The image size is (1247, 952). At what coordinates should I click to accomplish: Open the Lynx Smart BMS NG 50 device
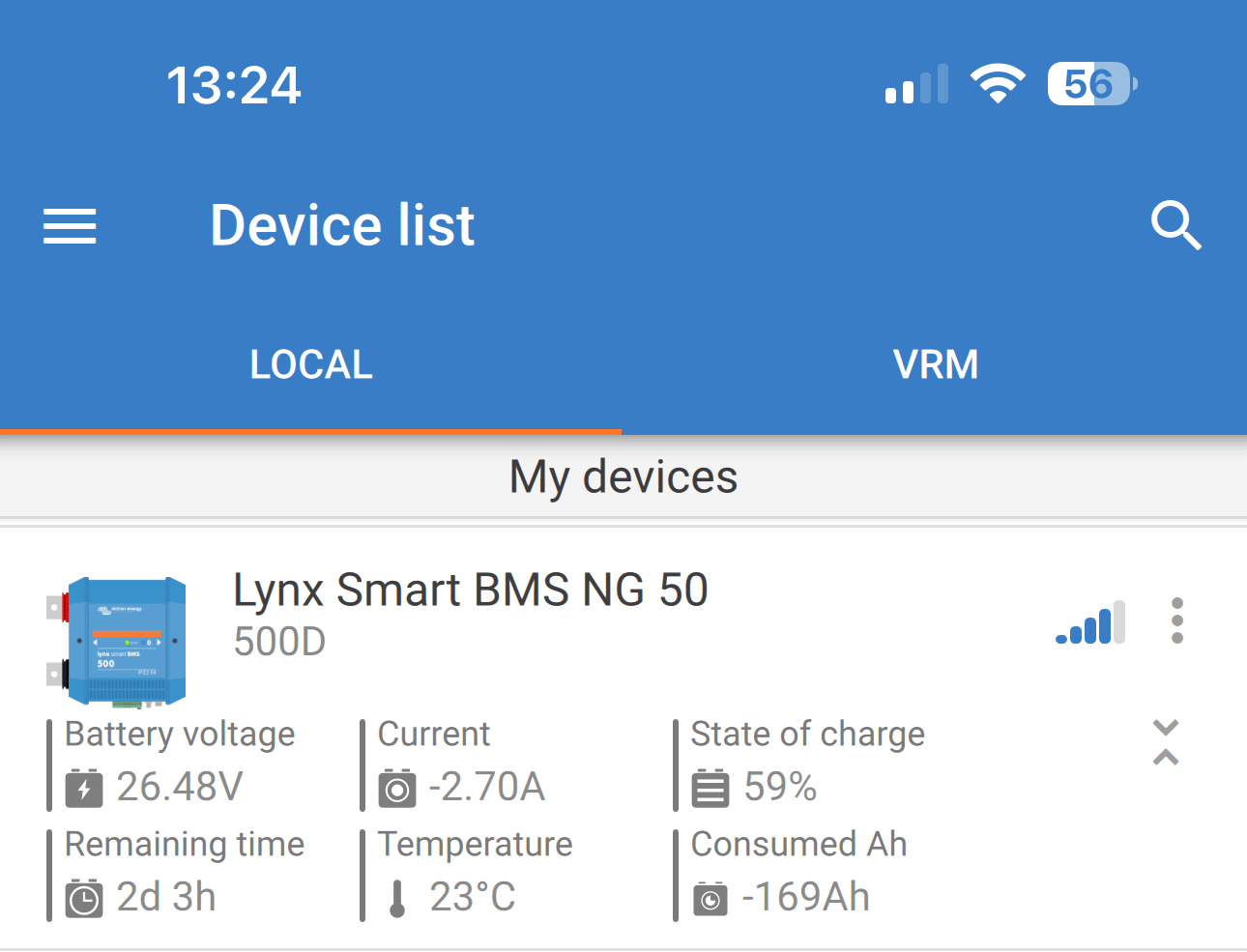coord(470,613)
